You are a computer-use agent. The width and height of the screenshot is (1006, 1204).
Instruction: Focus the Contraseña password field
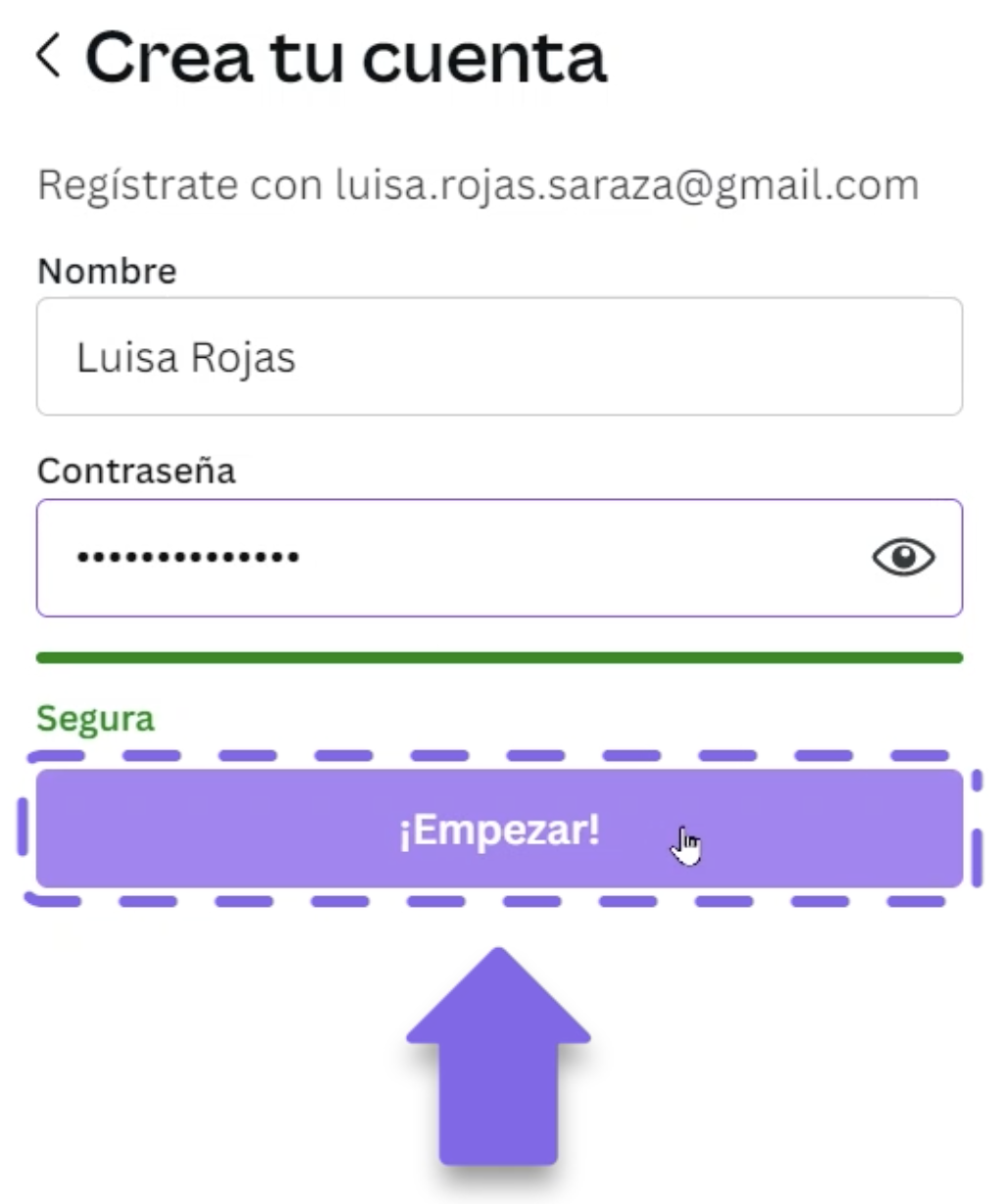click(x=441, y=558)
